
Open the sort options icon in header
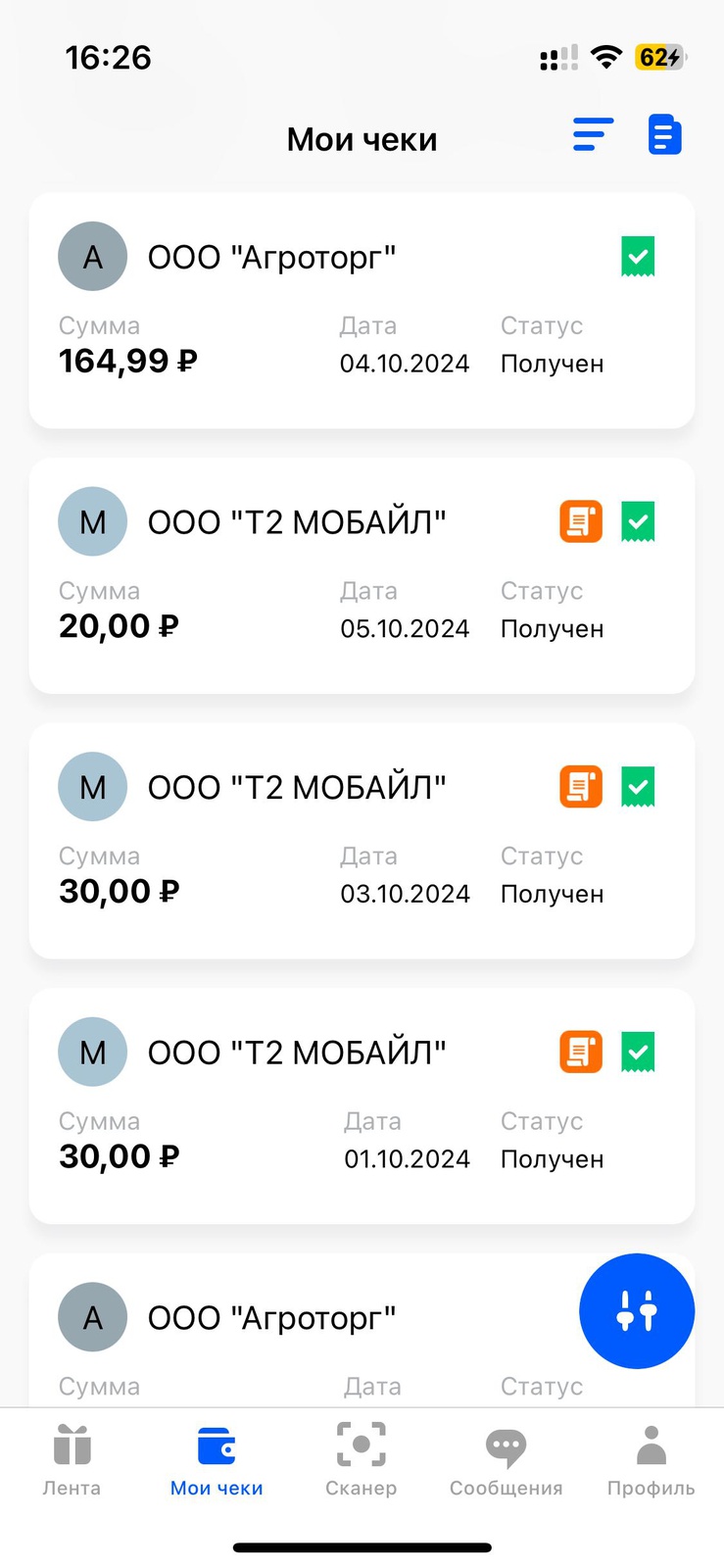click(593, 135)
